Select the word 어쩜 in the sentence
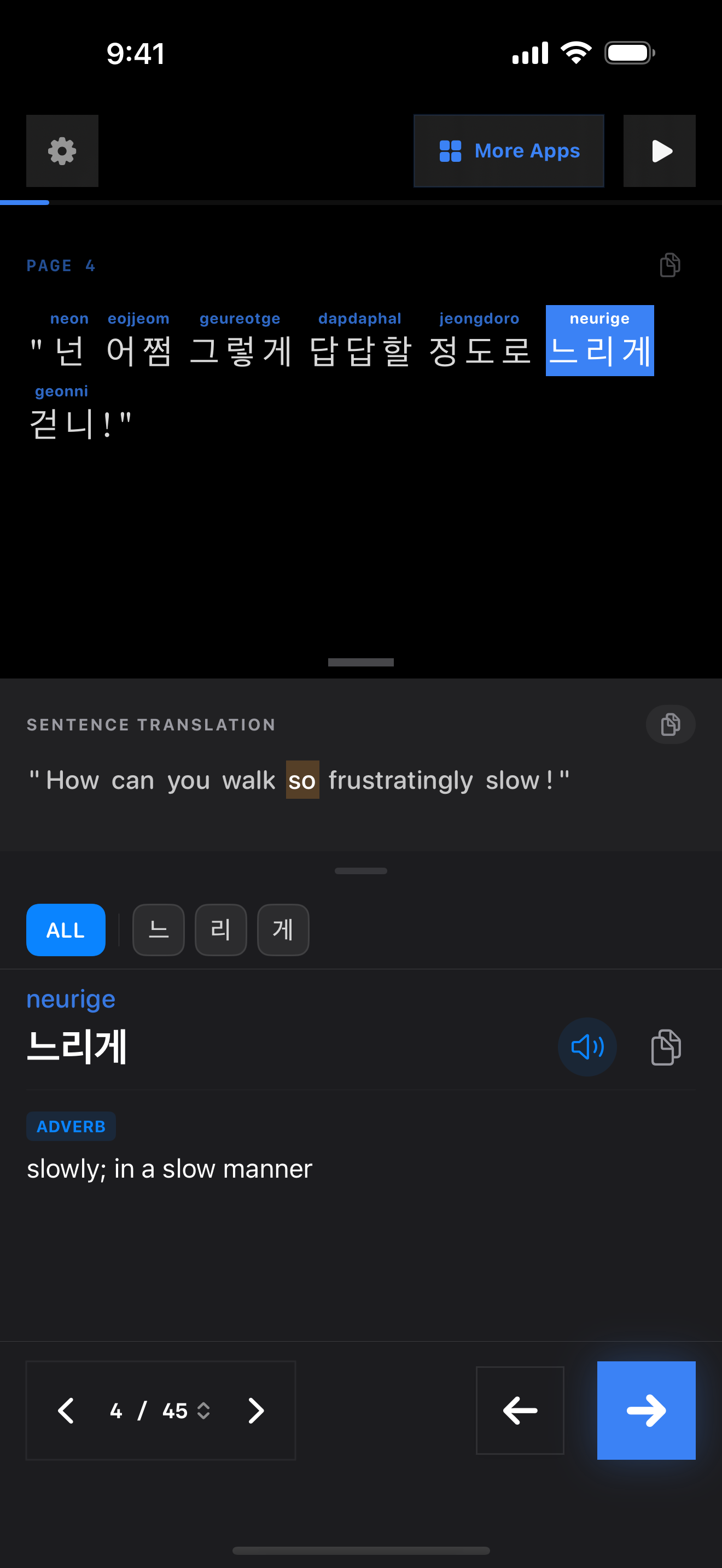Viewport: 722px width, 1568px height. coord(139,351)
